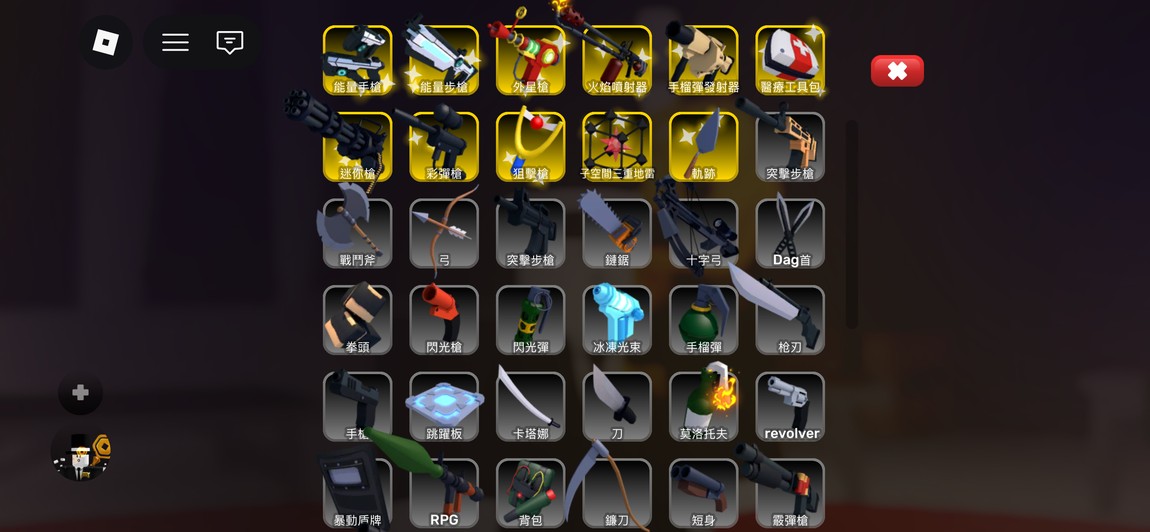Choose the 火焰噴射器 flamethrower

pyautogui.click(x=617, y=60)
